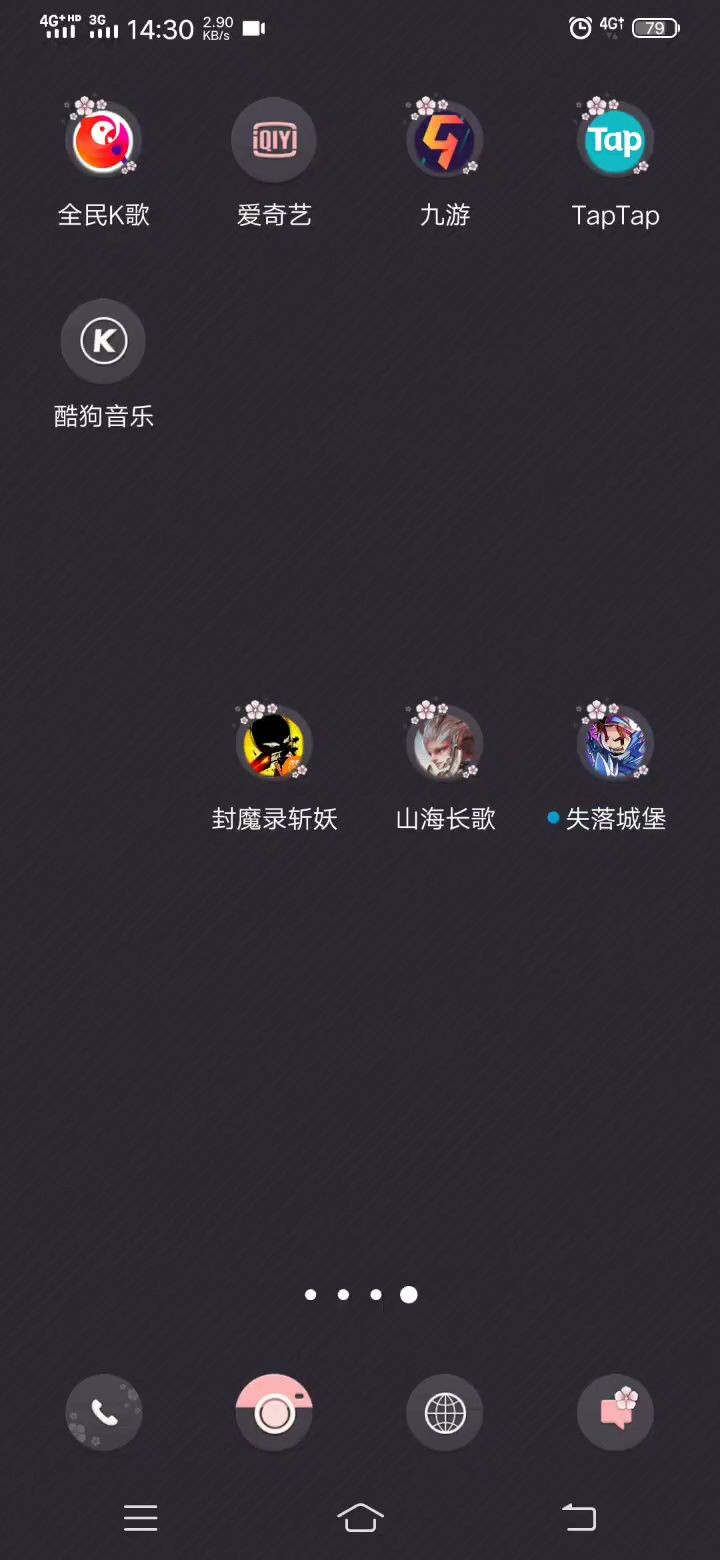Tap the system home button
This screenshot has width=720, height=1560.
[360, 1518]
